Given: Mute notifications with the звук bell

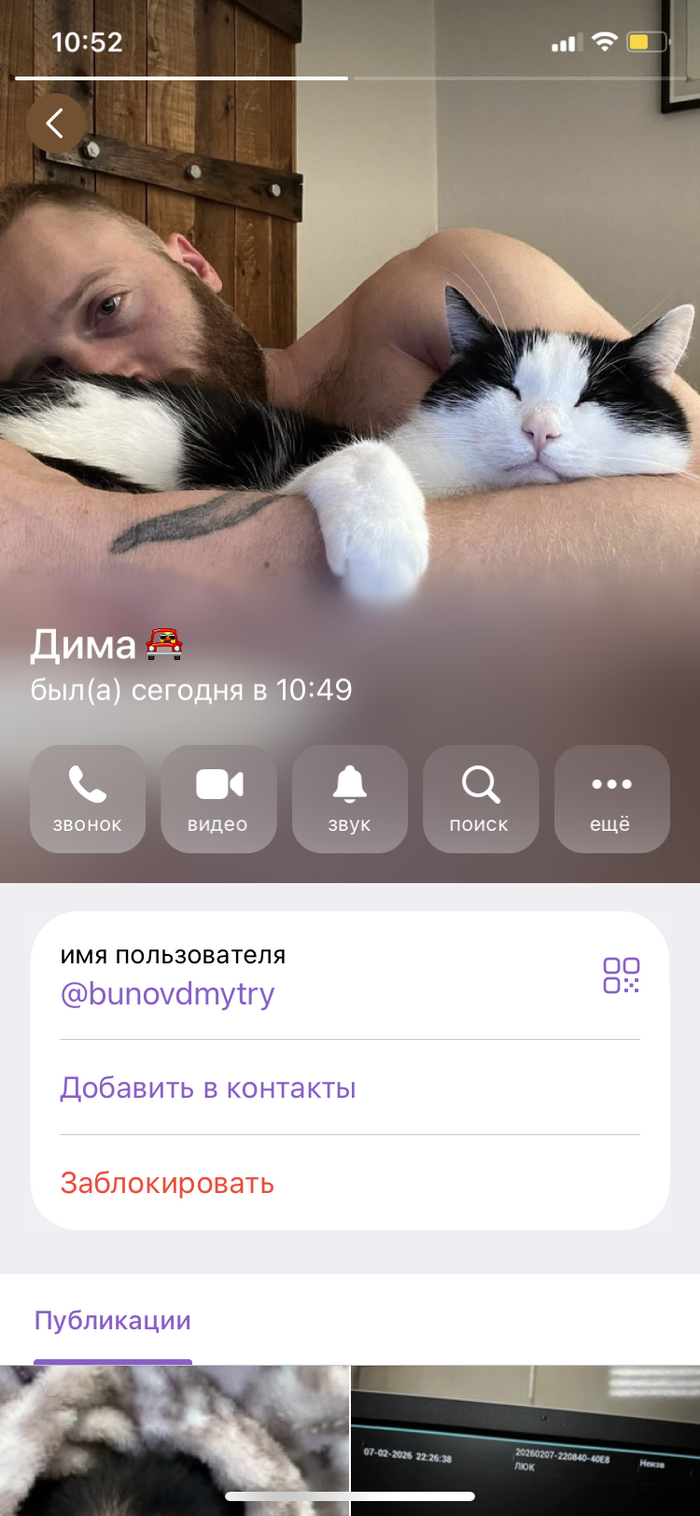Looking at the screenshot, I should [349, 798].
